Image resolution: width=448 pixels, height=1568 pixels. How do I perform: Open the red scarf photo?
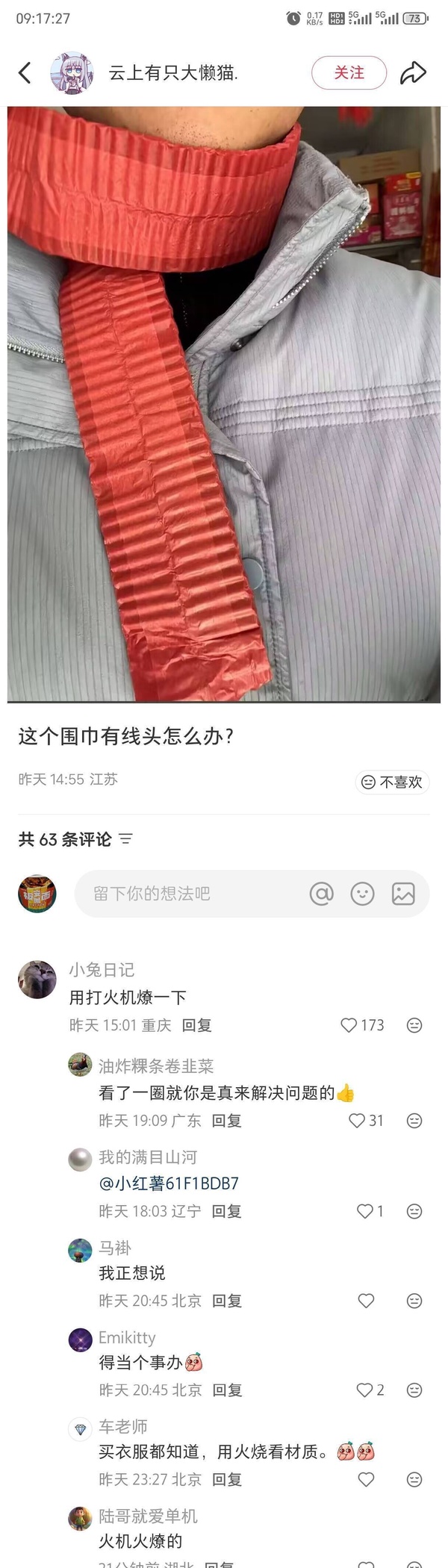coord(224,403)
